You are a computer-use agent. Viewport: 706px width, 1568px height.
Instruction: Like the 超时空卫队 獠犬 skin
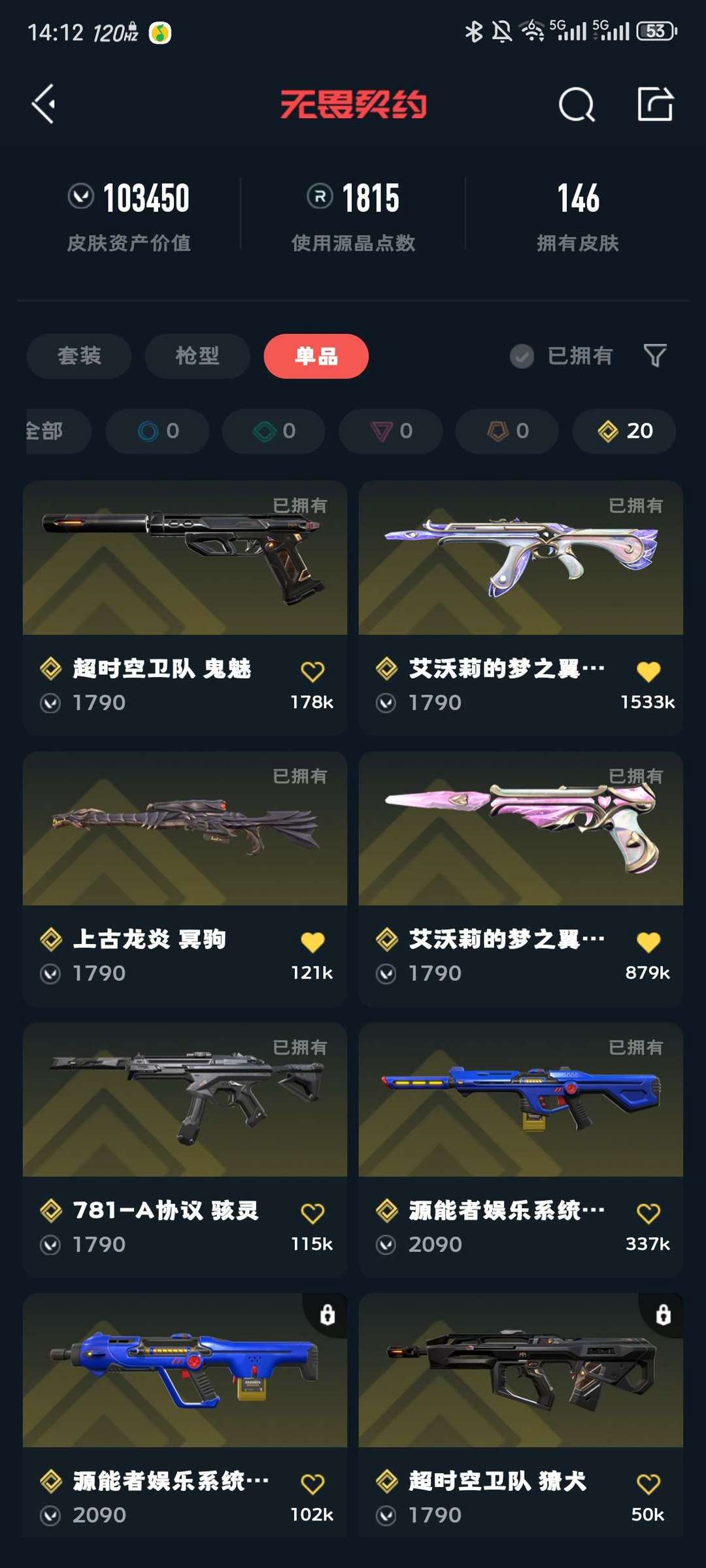pyautogui.click(x=648, y=1484)
